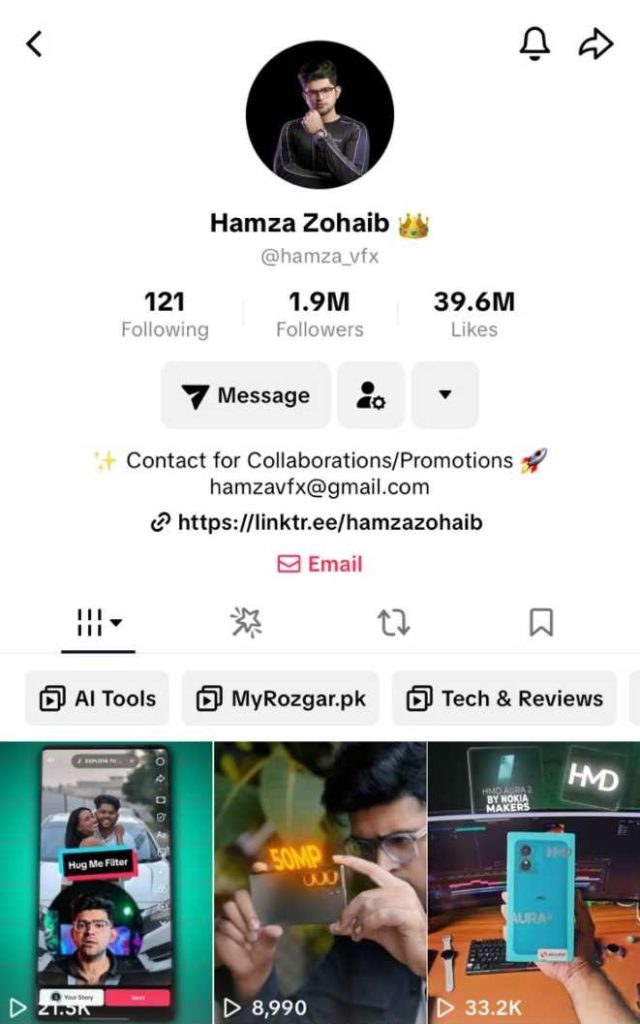Switch to the sparkle effects tab
This screenshot has width=640, height=1024.
point(246,623)
